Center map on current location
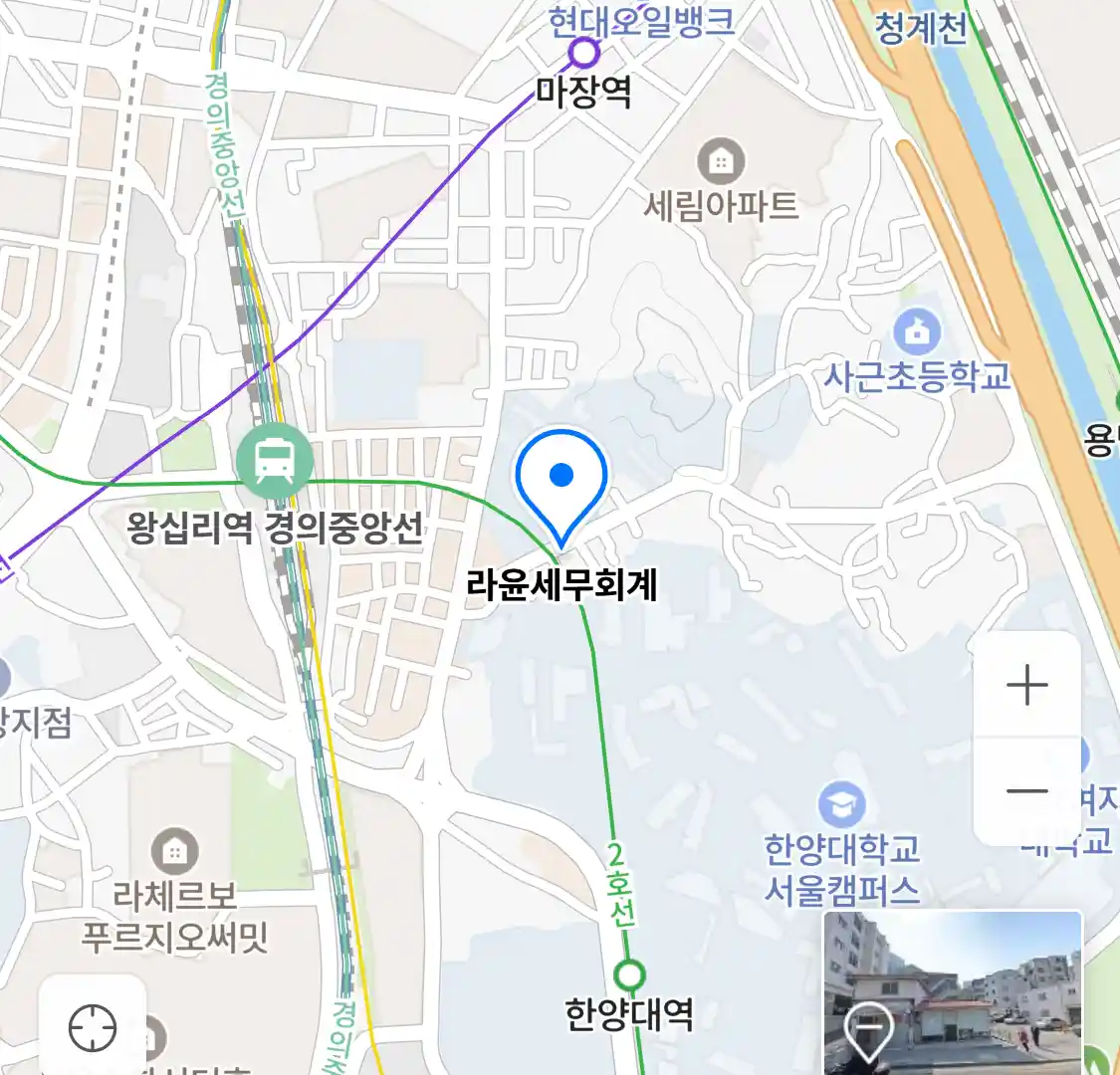 93,1027
